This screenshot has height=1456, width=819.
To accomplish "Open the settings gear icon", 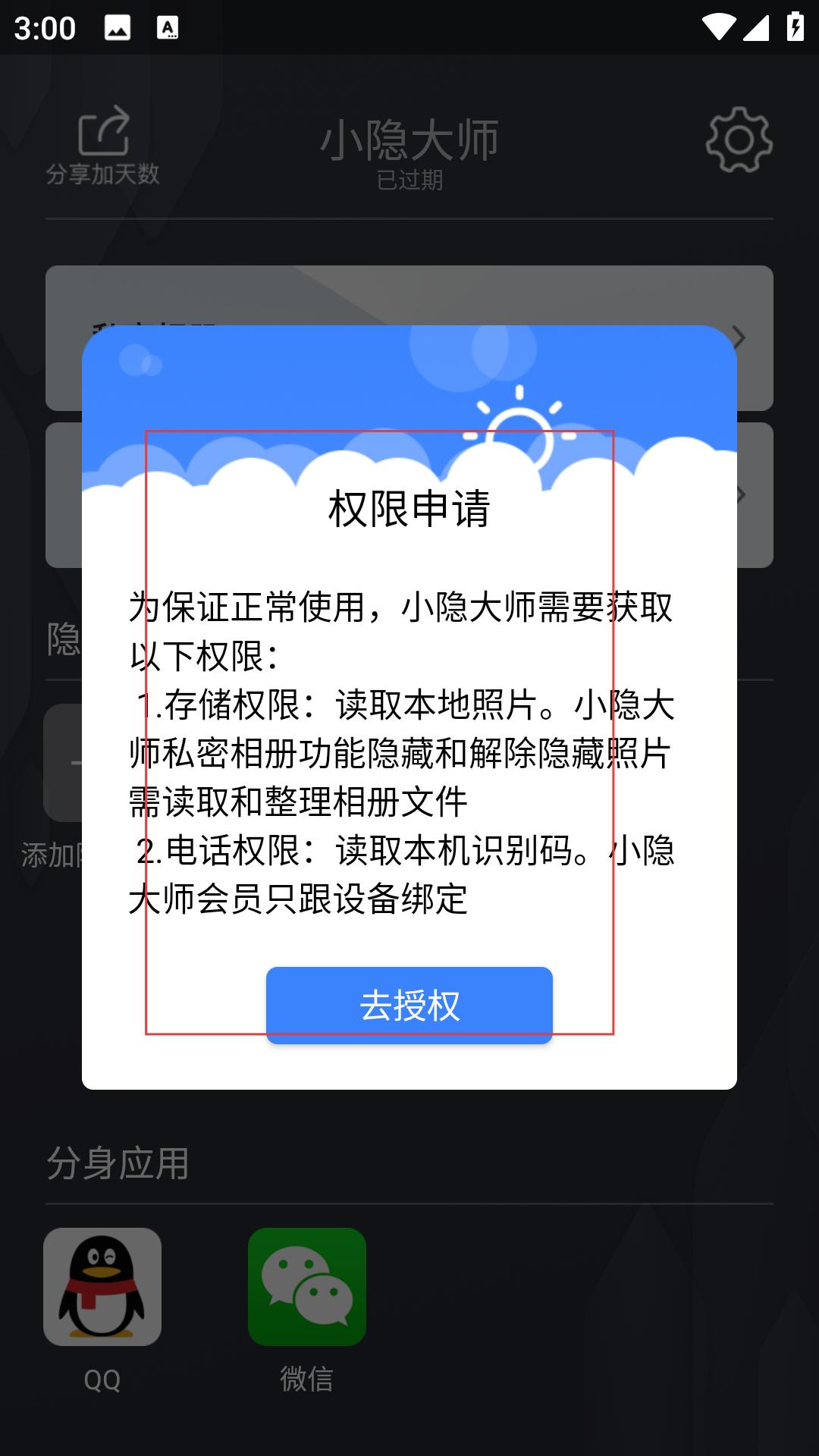I will tap(739, 140).
